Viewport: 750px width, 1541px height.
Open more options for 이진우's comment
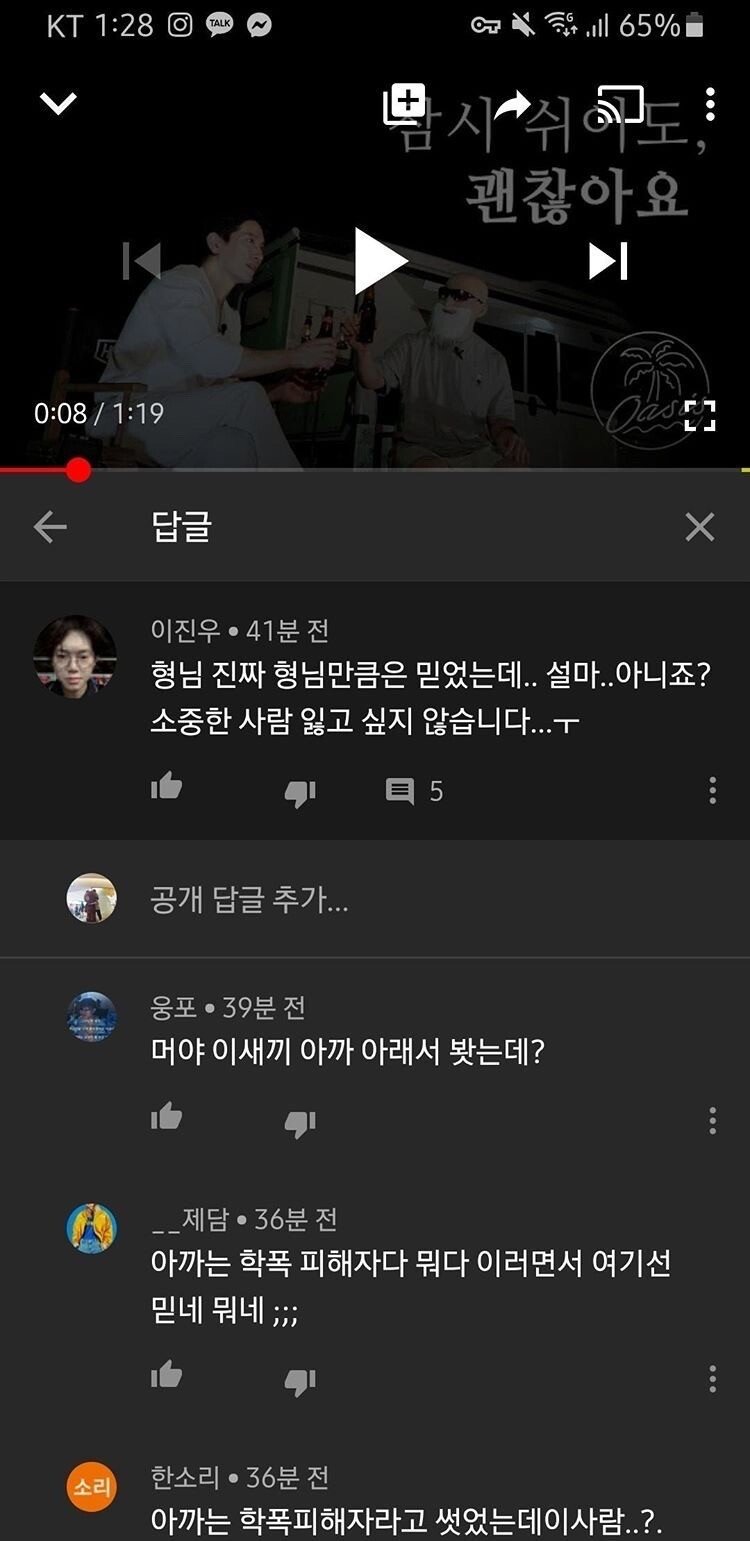(712, 791)
